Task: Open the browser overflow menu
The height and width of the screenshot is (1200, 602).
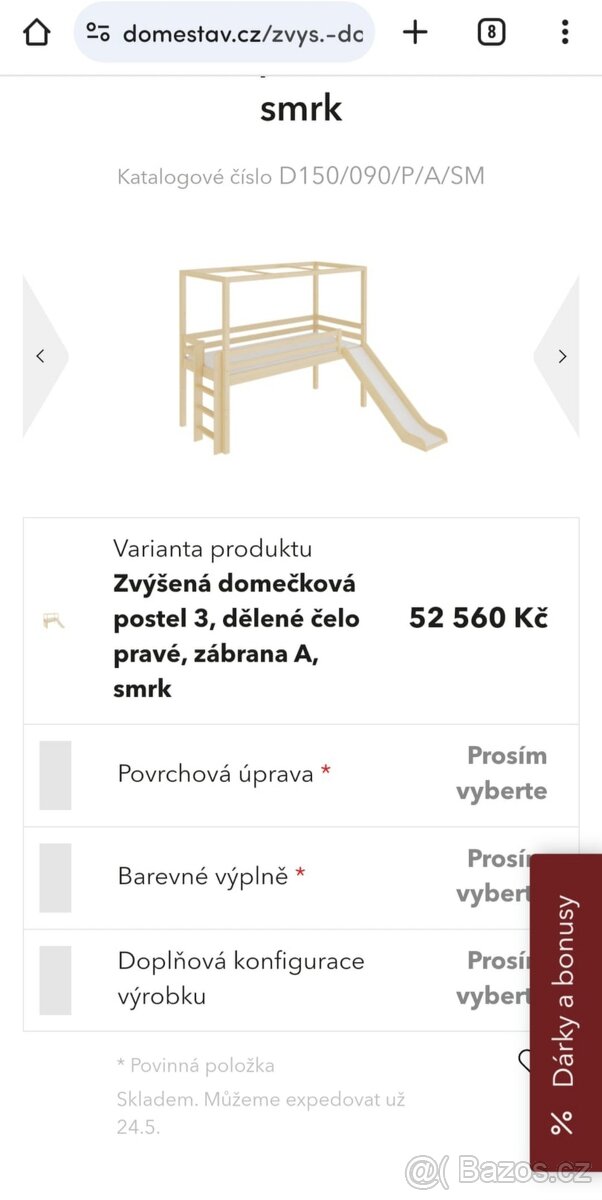Action: click(565, 33)
